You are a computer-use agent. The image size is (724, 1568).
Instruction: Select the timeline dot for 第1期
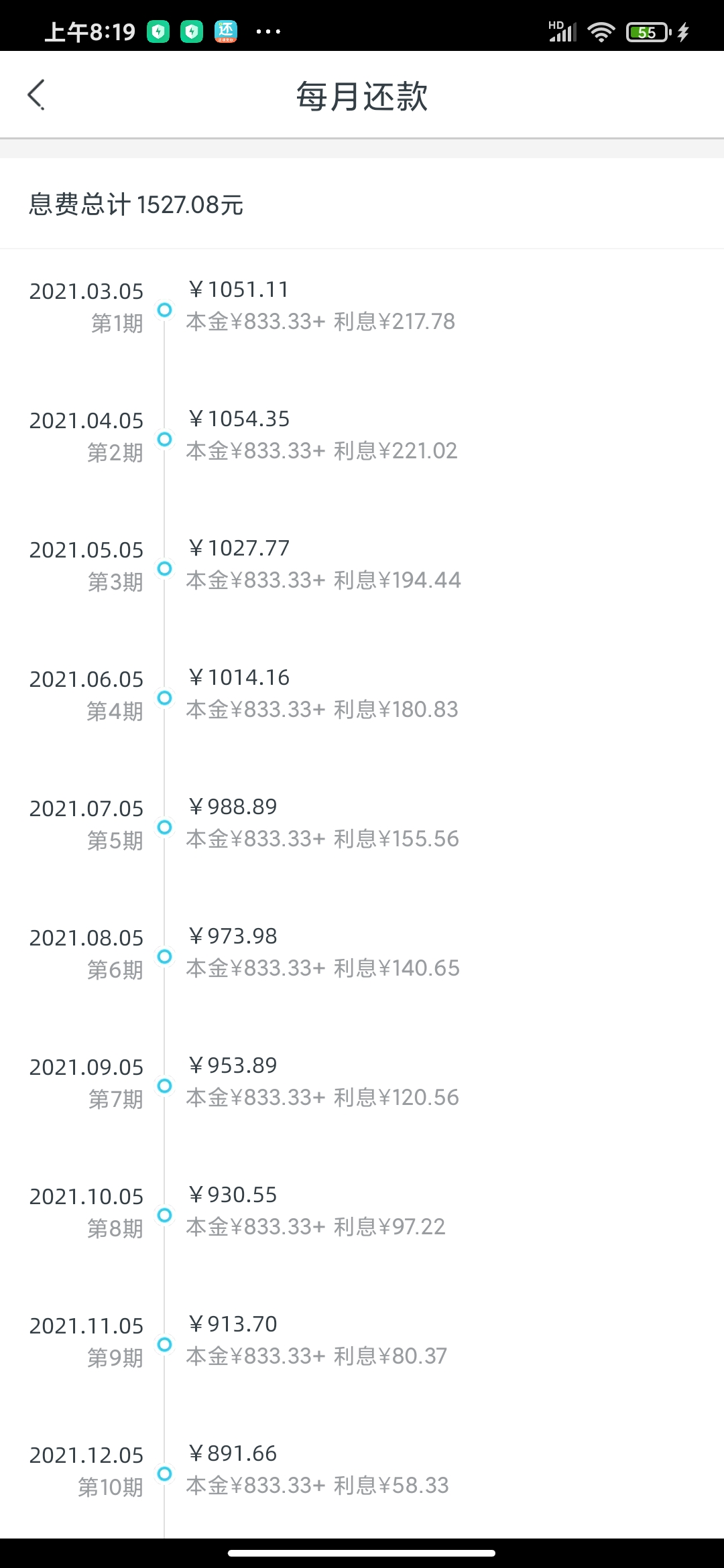[x=163, y=310]
